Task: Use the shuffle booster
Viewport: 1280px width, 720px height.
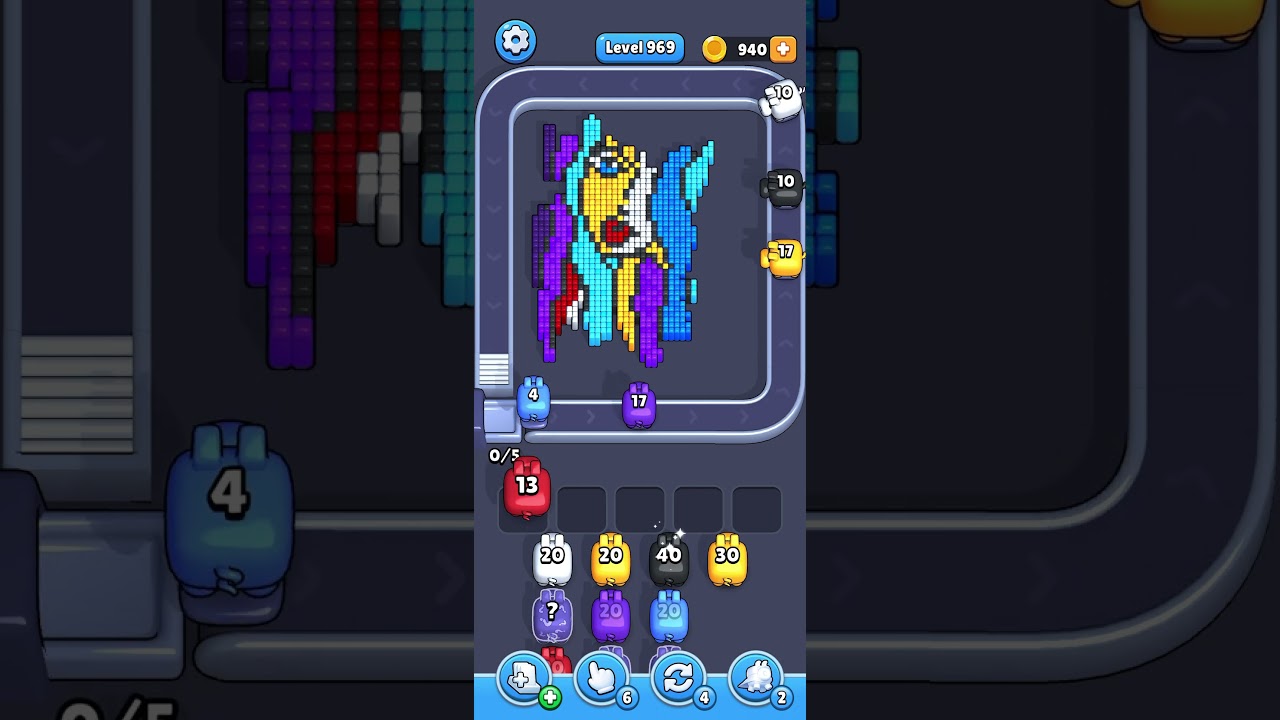Action: 678,679
